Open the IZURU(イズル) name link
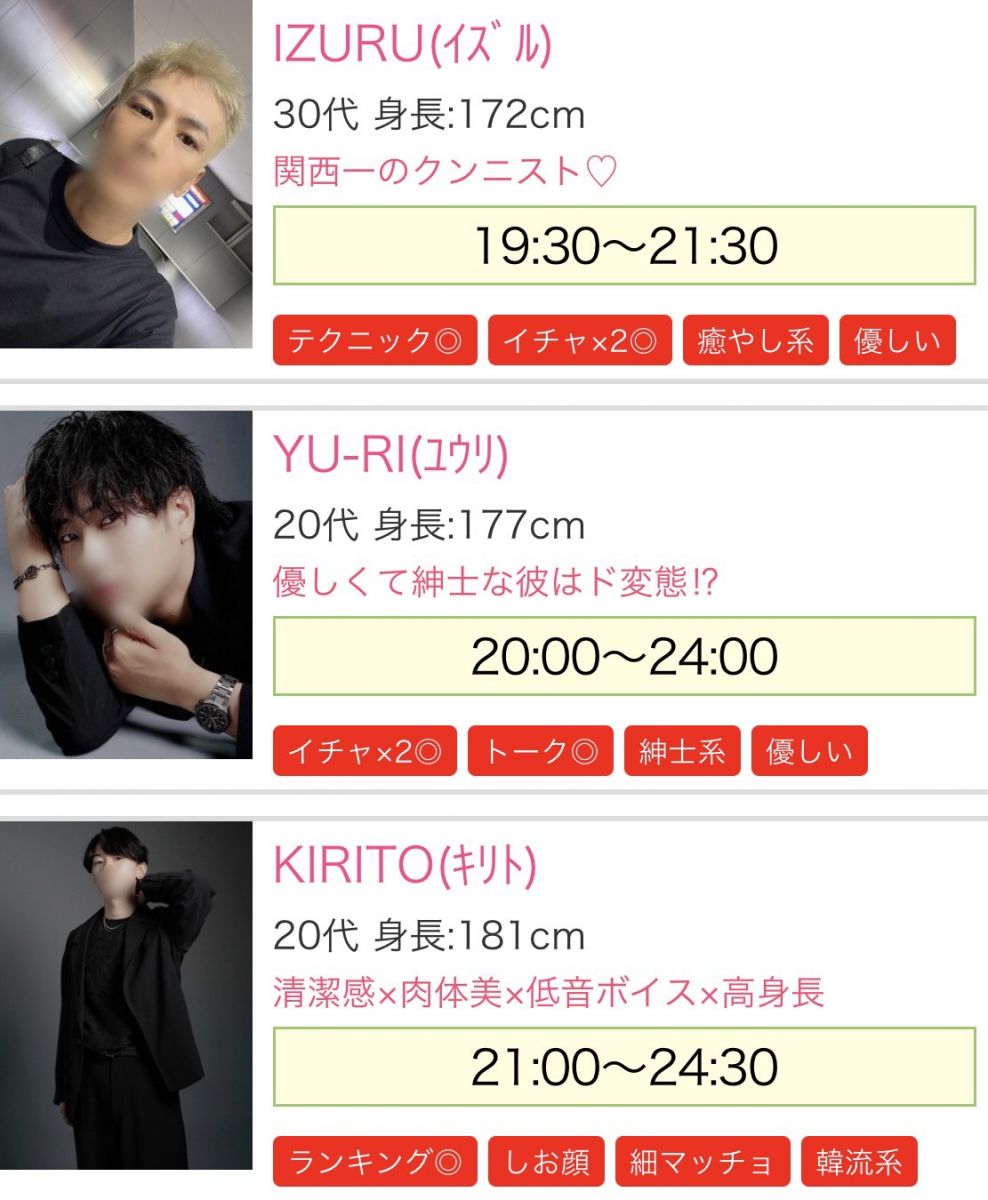The image size is (988, 1200). click(412, 46)
